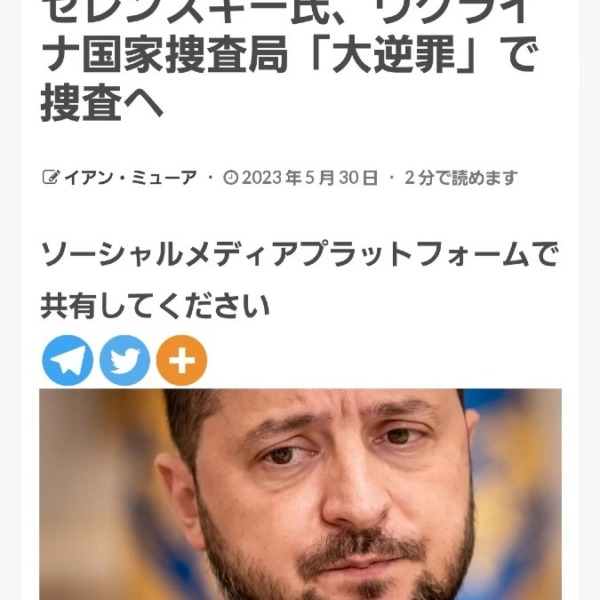Viewport: 600px width, 600px height.
Task: Share the article on Twitter
Action: (x=124, y=361)
